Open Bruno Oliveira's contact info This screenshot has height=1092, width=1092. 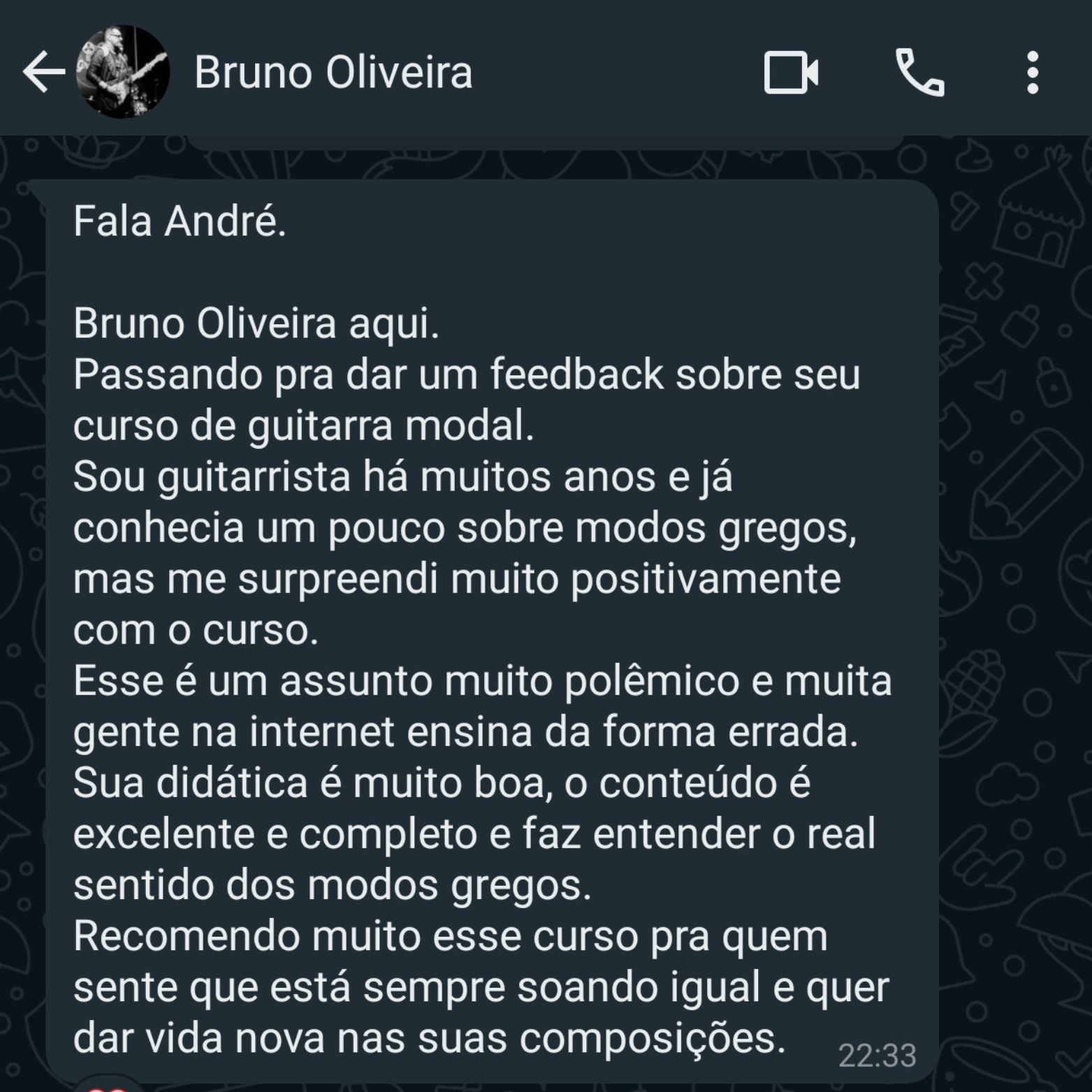click(x=333, y=72)
